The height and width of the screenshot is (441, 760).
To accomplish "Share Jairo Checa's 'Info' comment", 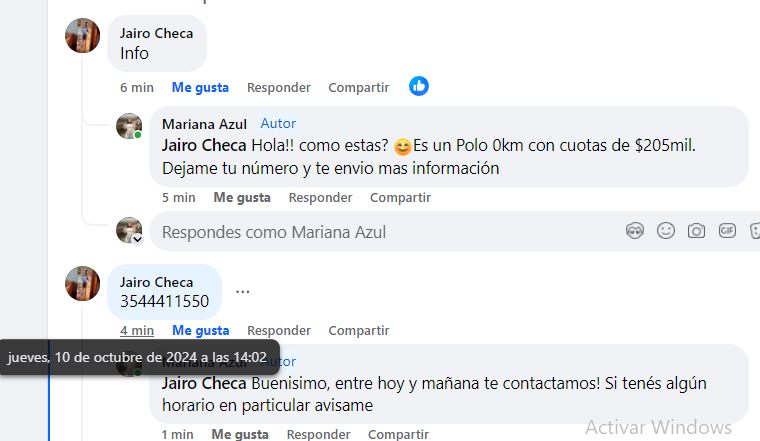I will tap(358, 87).
